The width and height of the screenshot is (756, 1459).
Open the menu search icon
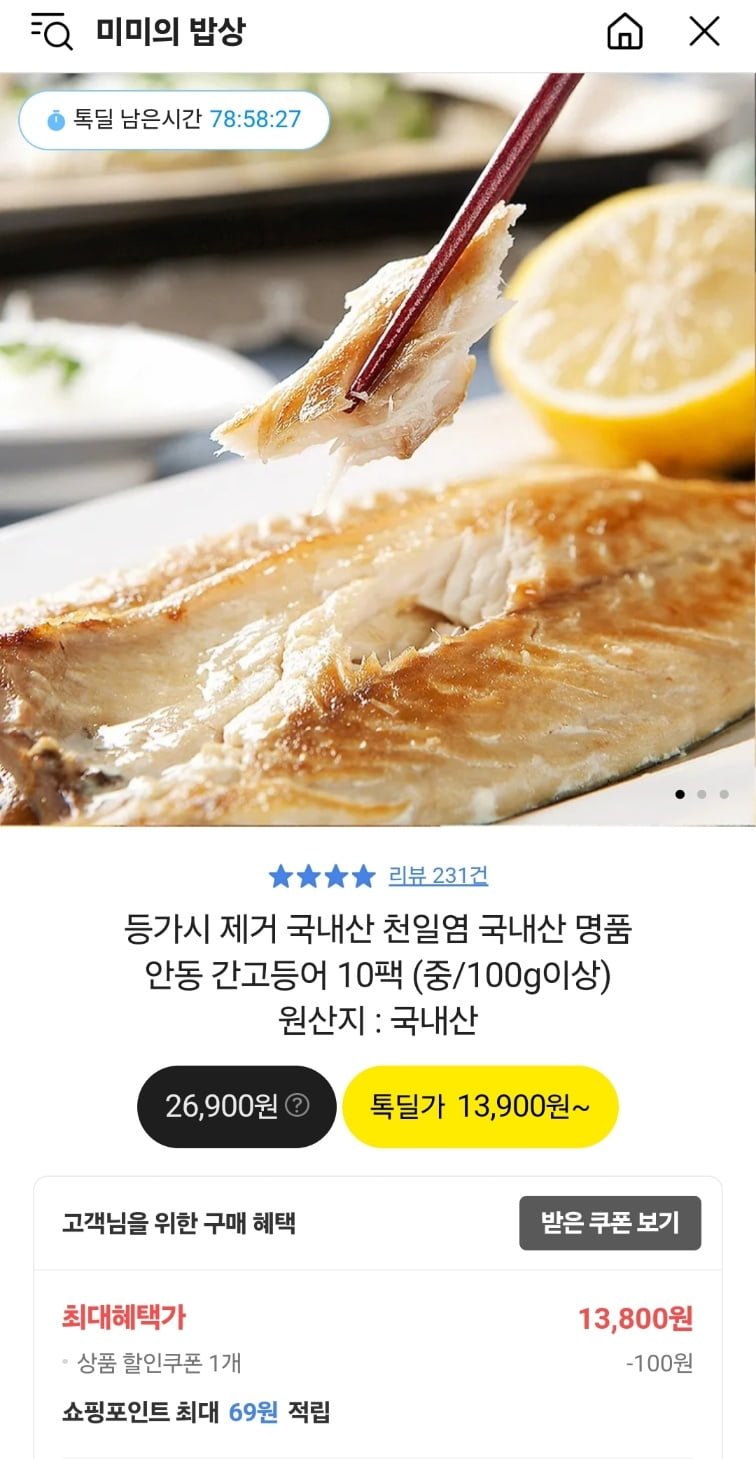pos(51,32)
